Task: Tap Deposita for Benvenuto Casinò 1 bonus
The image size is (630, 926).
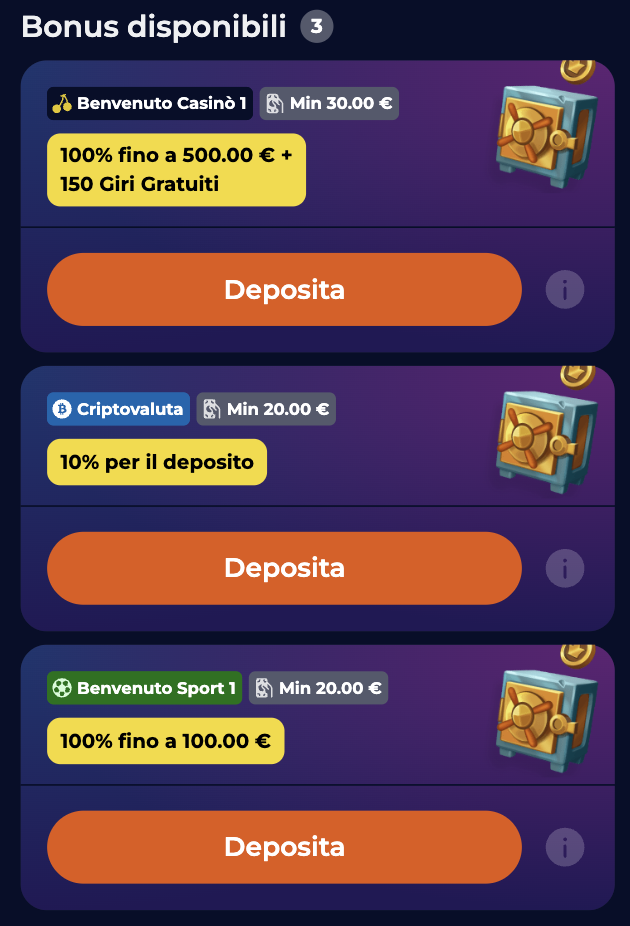Action: (284, 290)
